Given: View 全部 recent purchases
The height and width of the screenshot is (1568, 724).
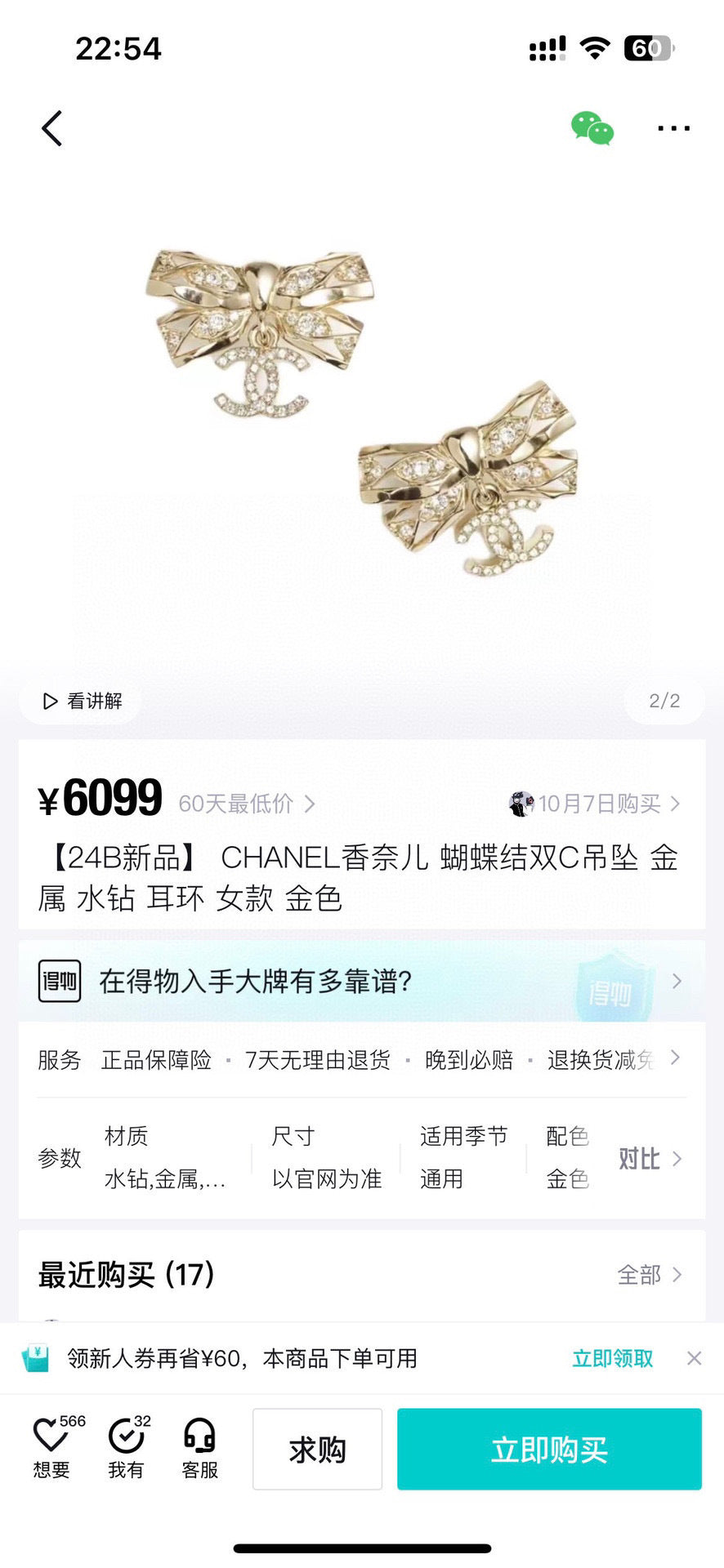Looking at the screenshot, I should [649, 1274].
